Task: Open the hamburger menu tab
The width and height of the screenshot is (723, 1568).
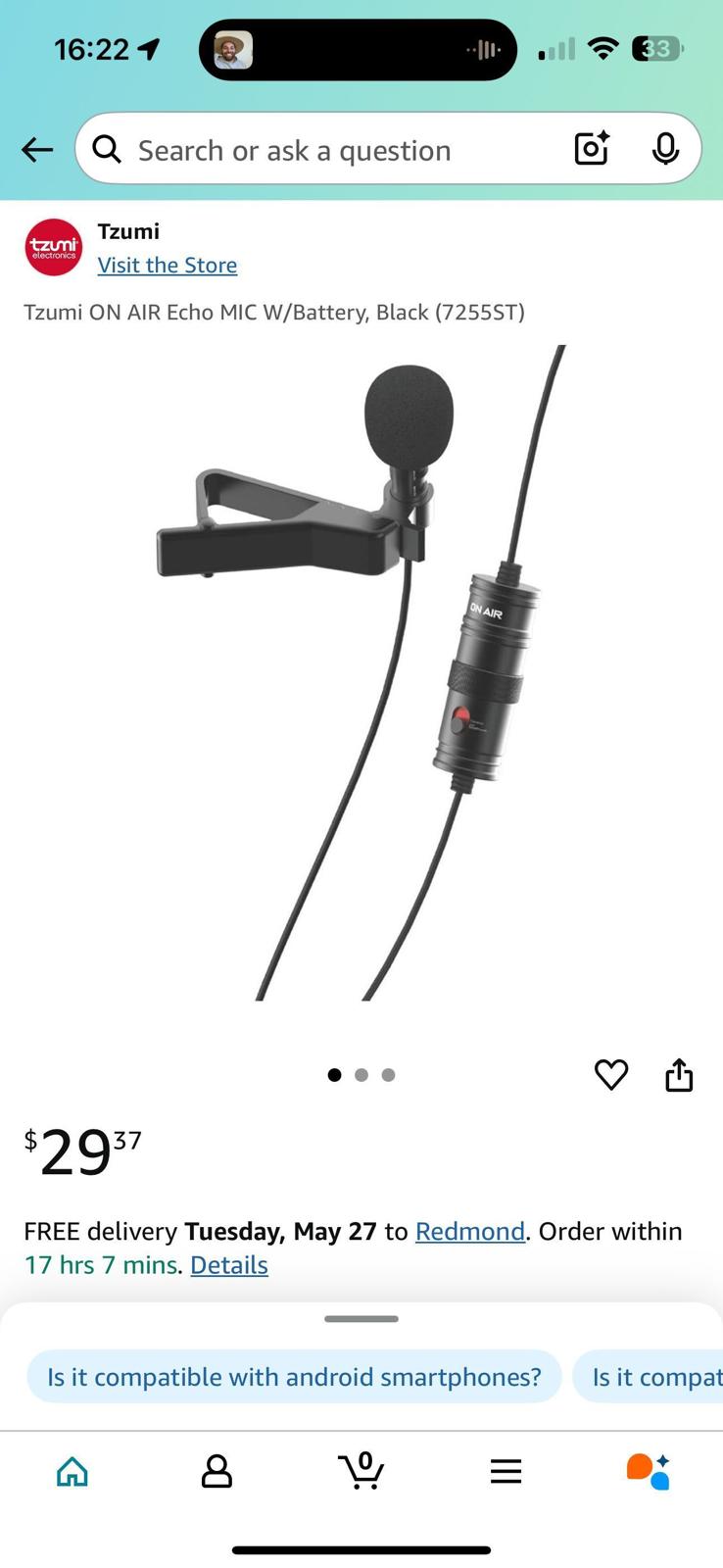Action: click(506, 1471)
